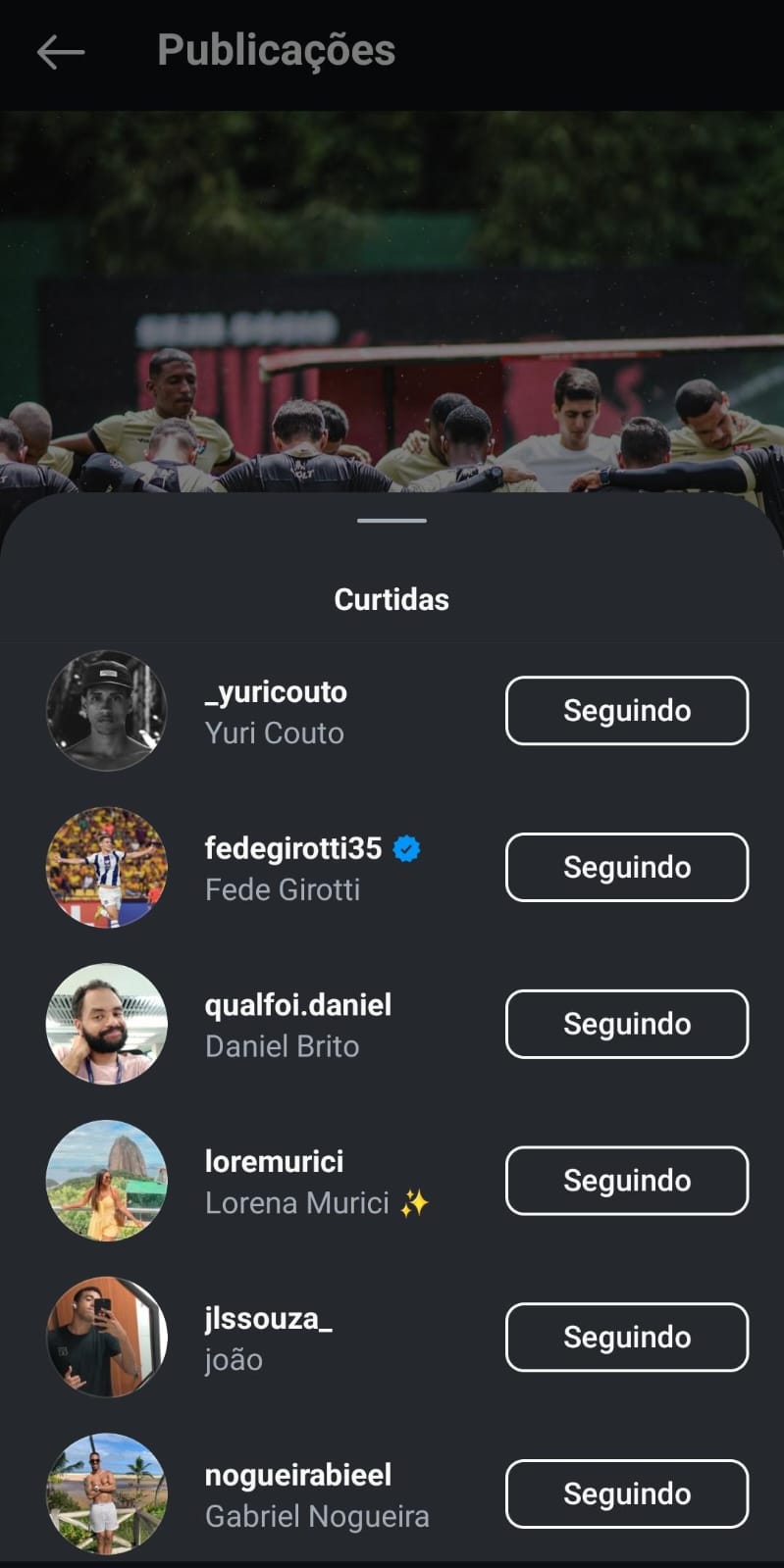Screen dimensions: 784x1568
Task: Click the back arrow to leave Publicações
Action: point(60,52)
